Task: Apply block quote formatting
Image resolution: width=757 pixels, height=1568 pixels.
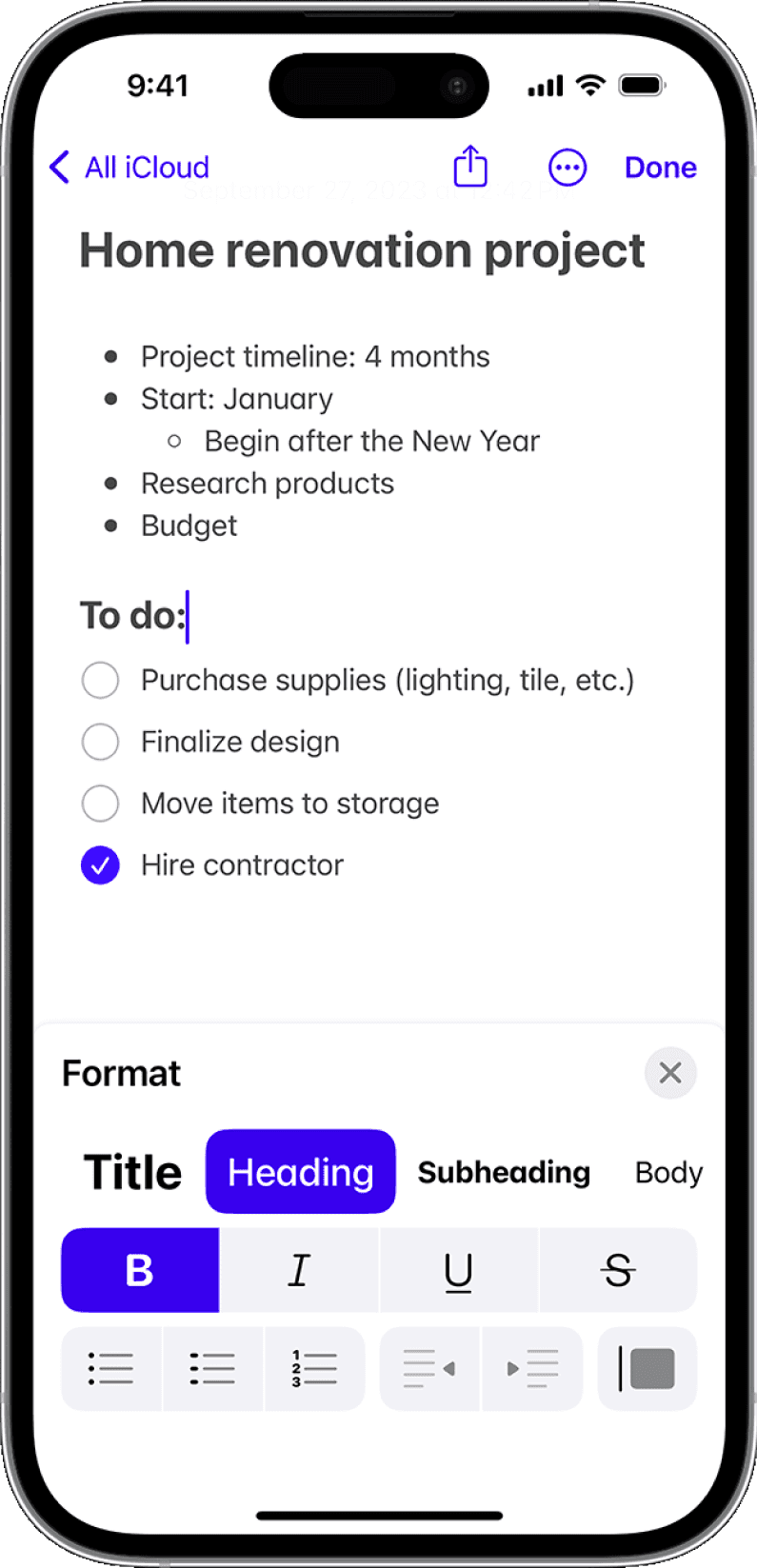Action: 647,1369
